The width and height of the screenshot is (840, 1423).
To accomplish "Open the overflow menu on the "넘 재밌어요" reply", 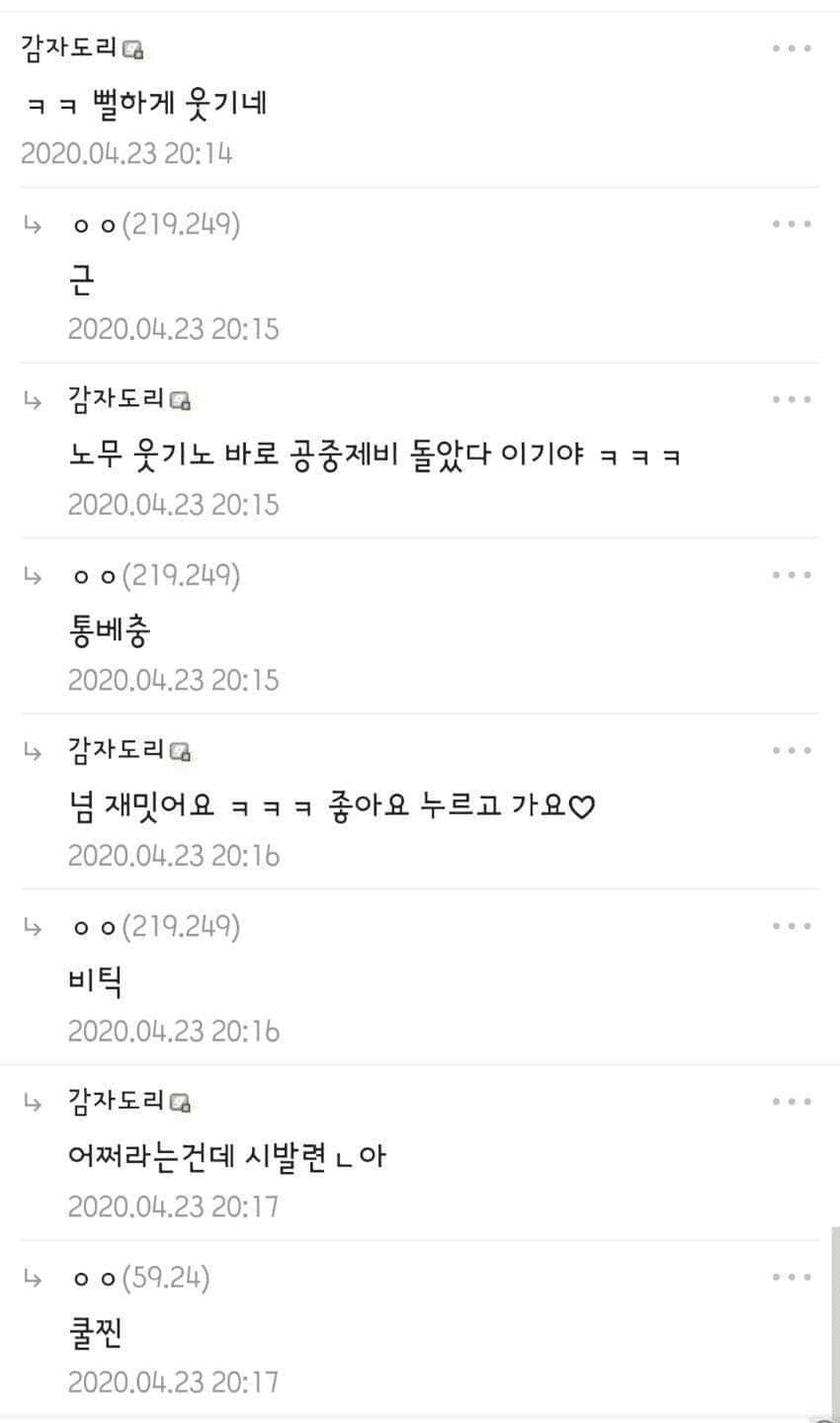I will point(792,751).
